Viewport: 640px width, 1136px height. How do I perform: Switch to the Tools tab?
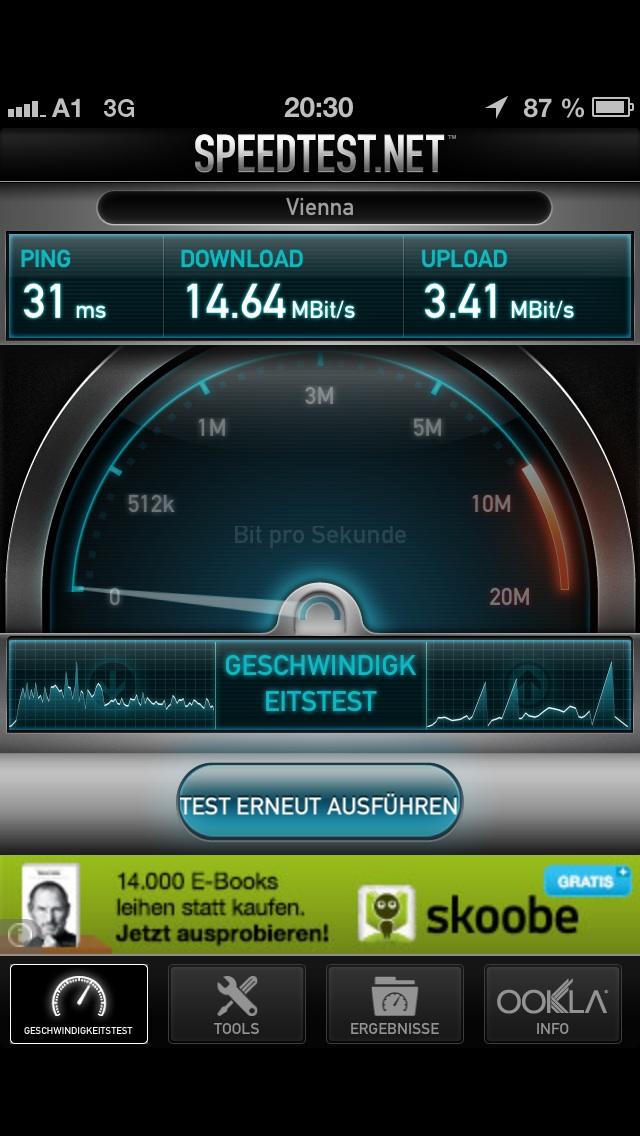[236, 1004]
